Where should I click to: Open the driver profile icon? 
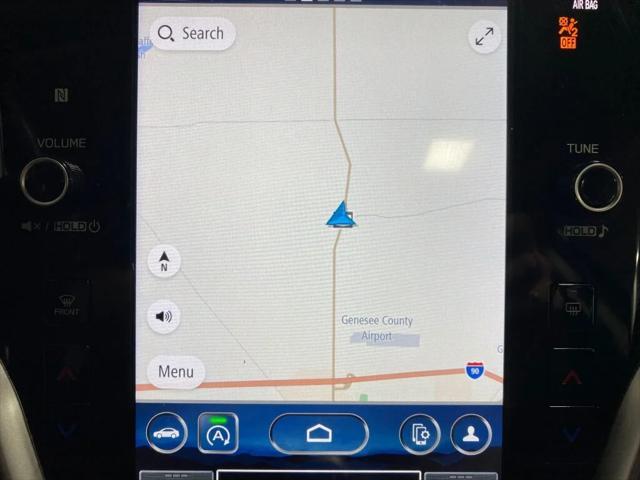[x=471, y=433]
